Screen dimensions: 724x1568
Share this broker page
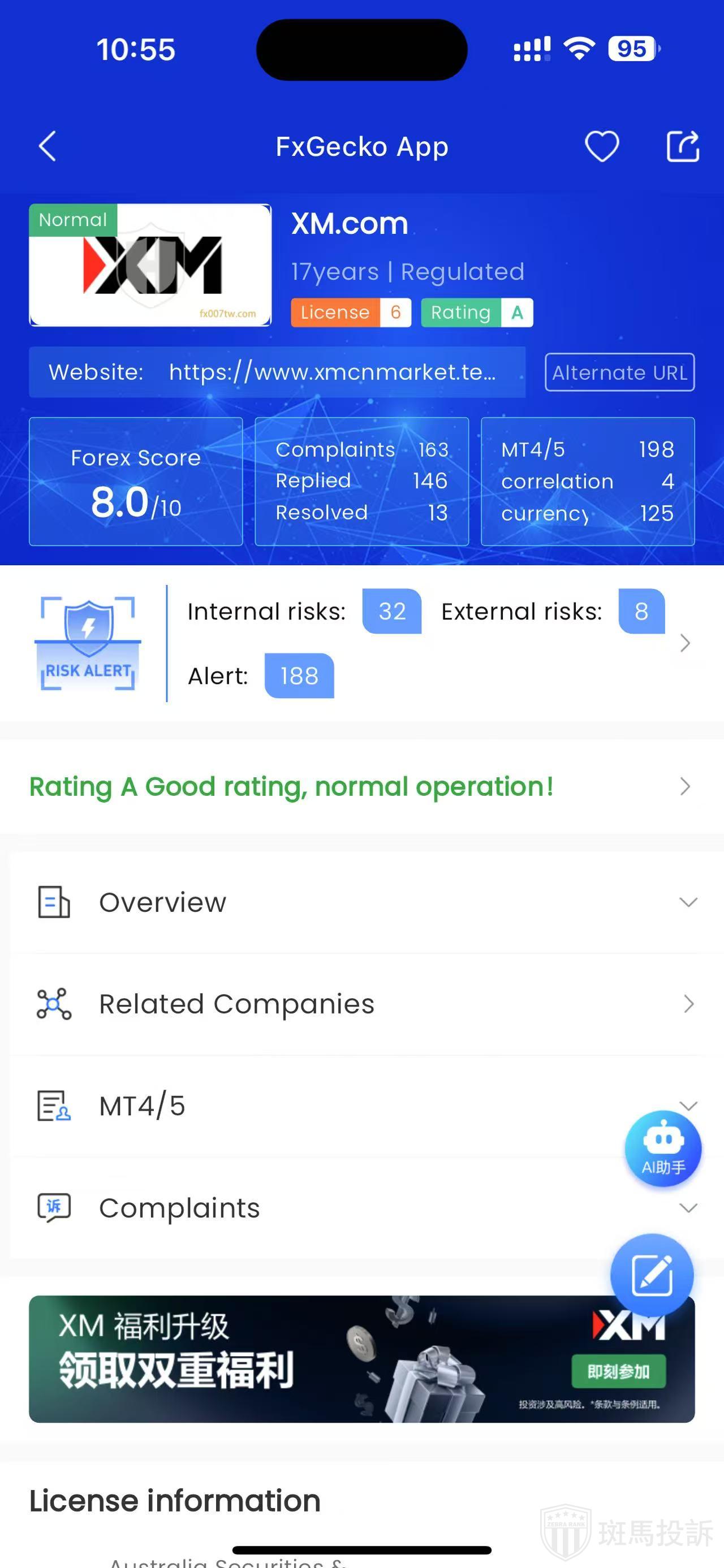(682, 147)
